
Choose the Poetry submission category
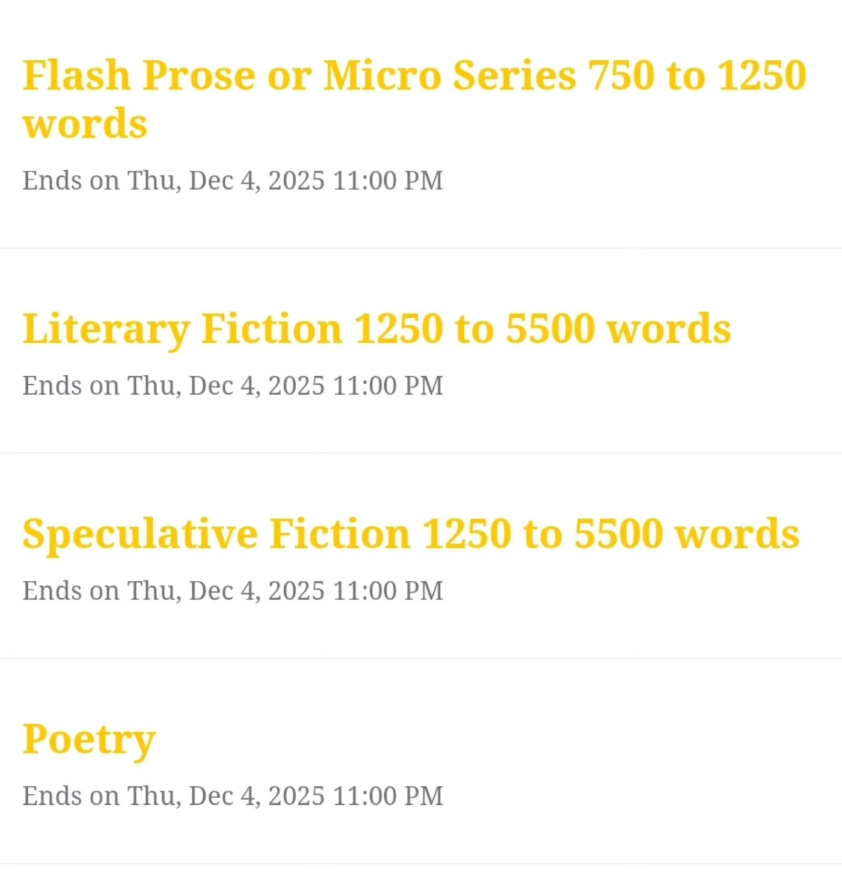[89, 740]
